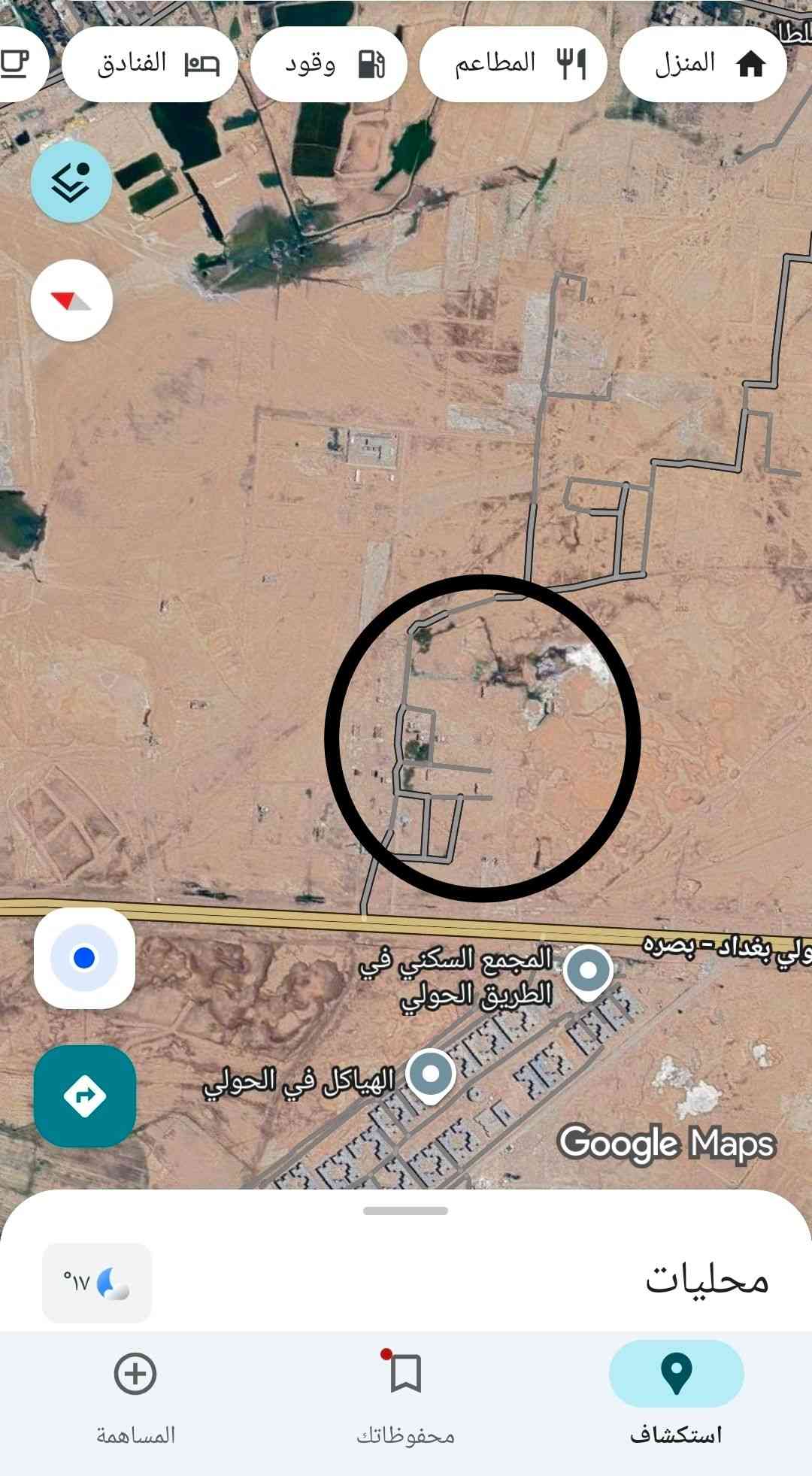Screen dimensions: 812x1476
Task: Center map on my location
Action: (x=84, y=958)
